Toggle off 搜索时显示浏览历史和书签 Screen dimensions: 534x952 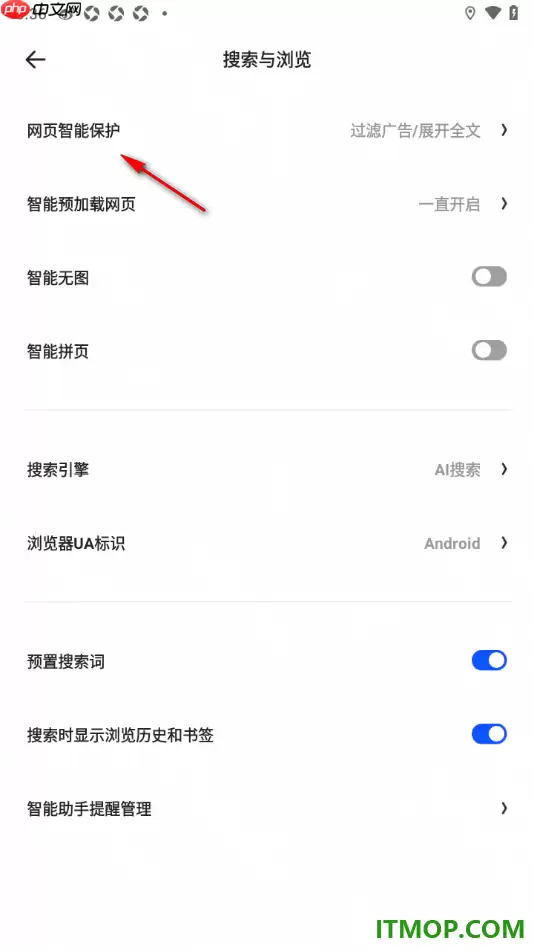[x=489, y=734]
